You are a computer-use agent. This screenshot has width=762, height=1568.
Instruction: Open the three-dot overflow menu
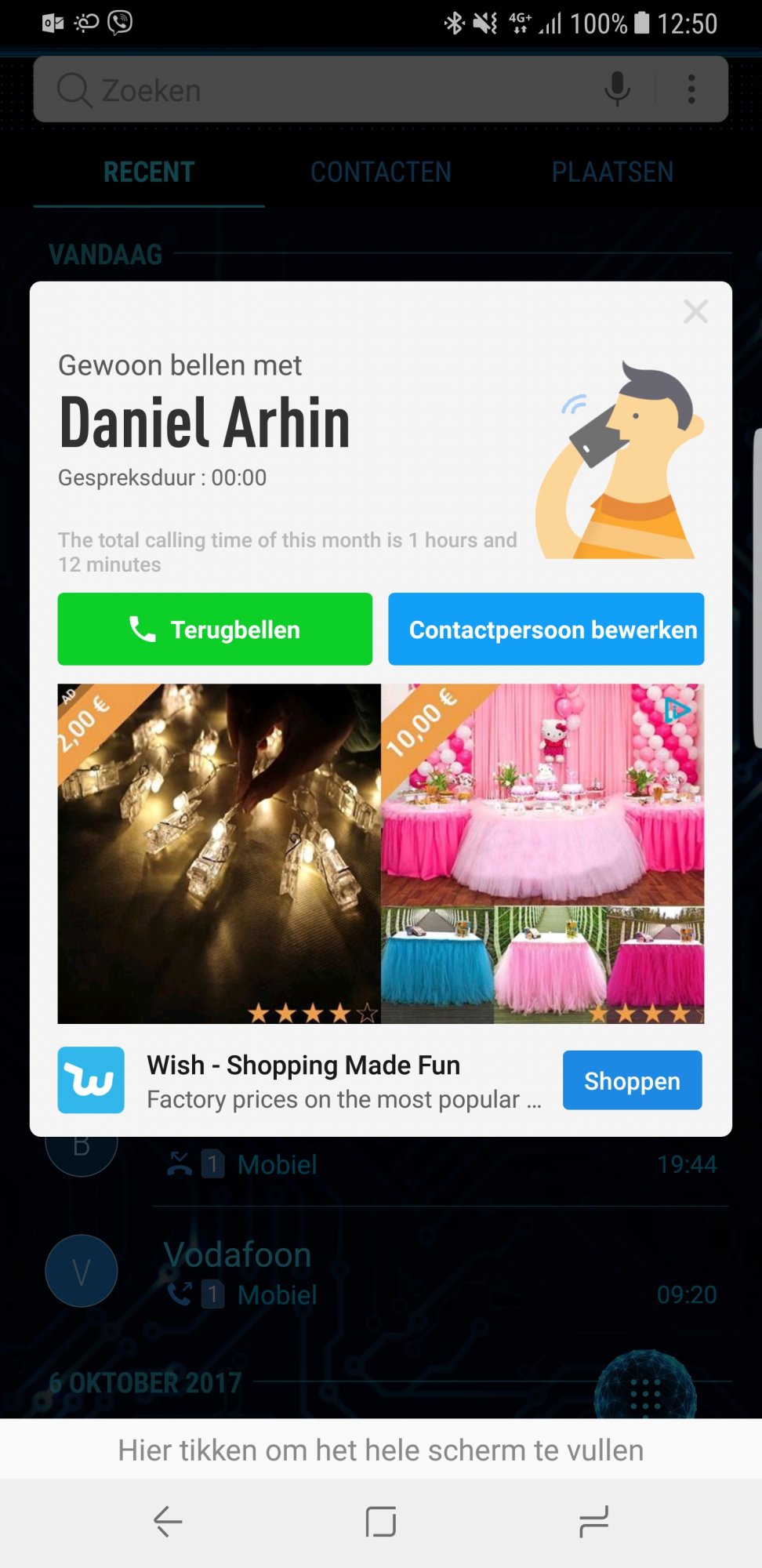pos(691,89)
